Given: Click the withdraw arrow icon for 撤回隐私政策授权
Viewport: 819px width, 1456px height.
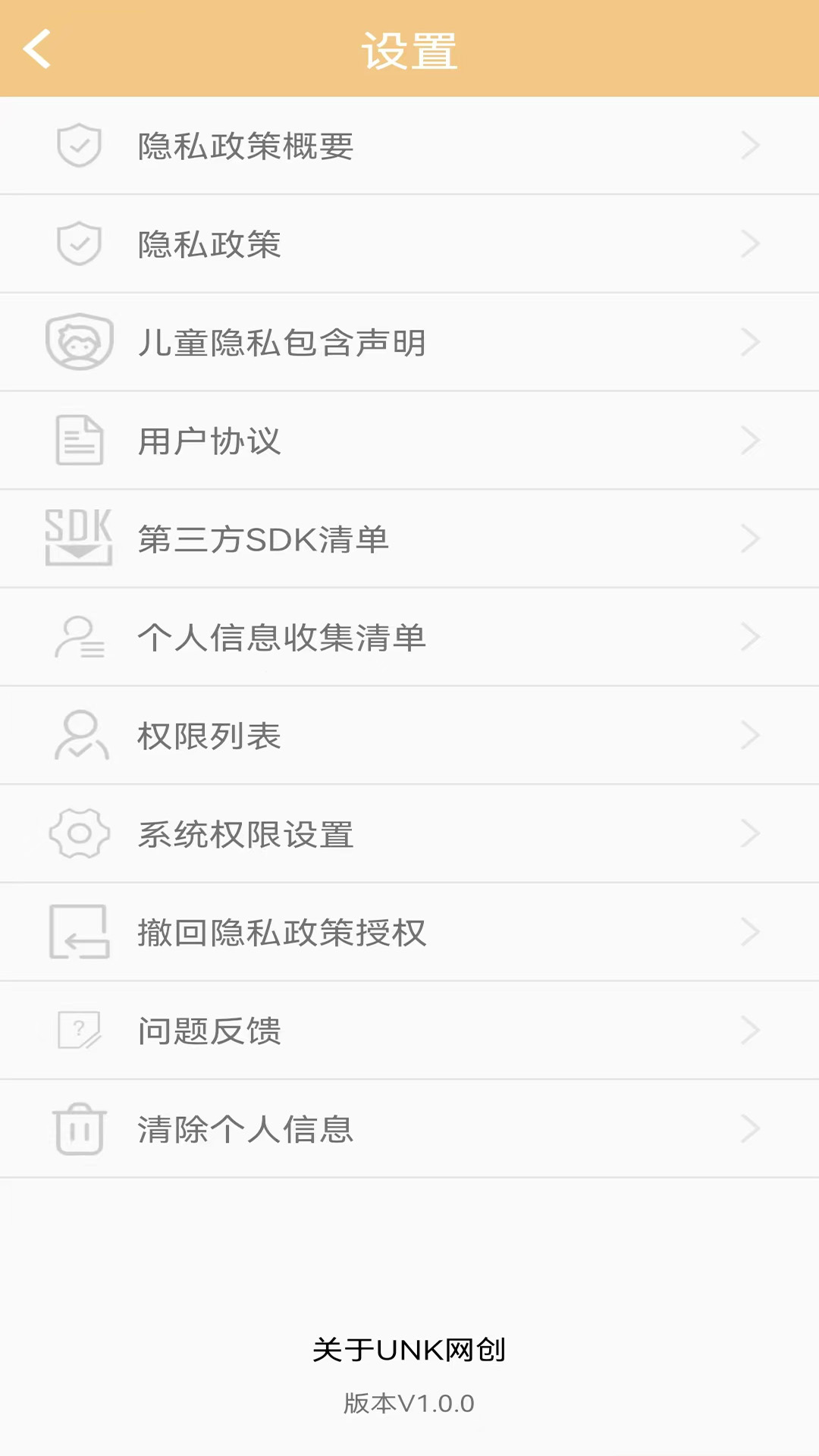Looking at the screenshot, I should 79,931.
